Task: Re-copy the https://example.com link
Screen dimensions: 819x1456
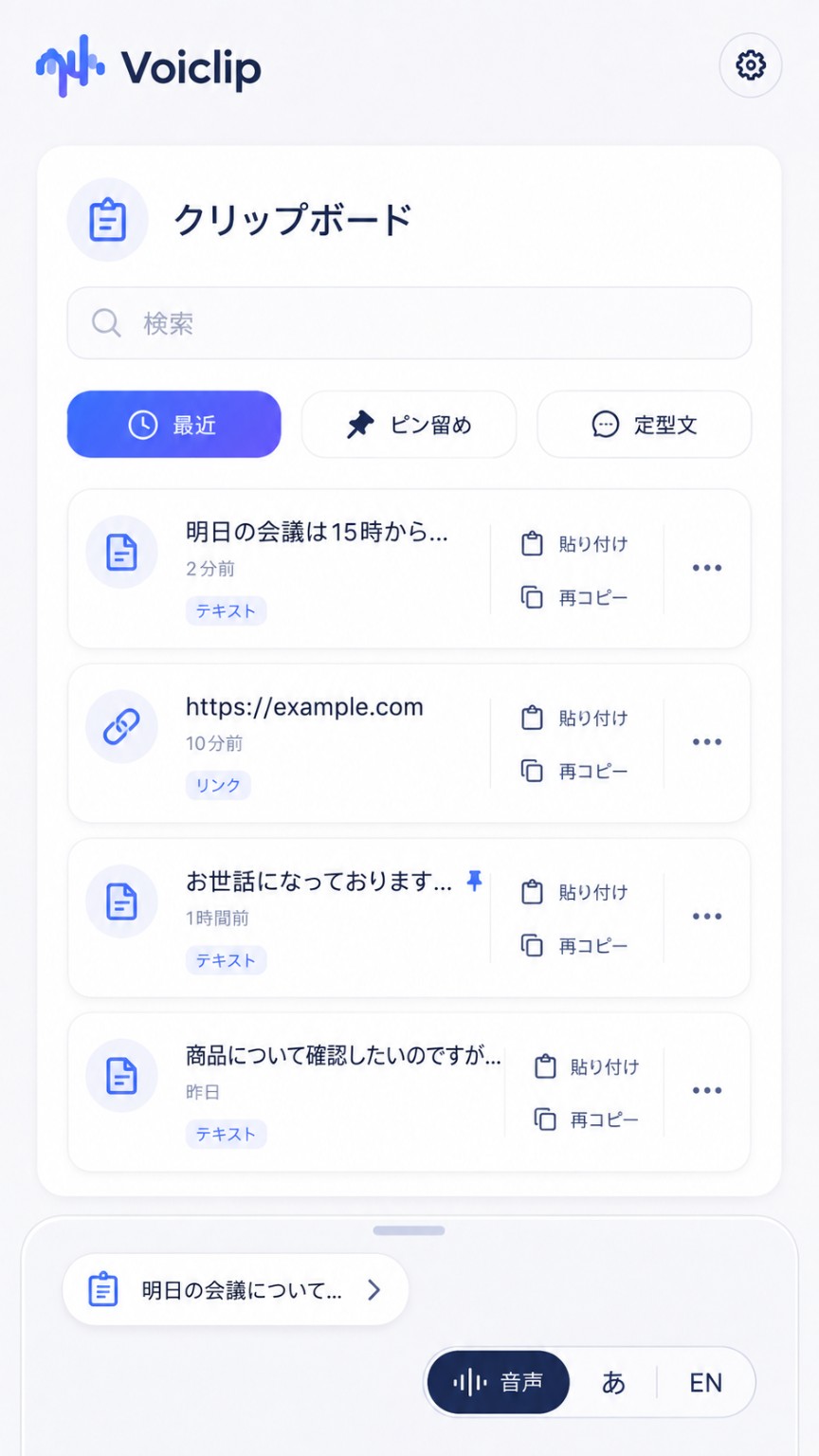Action: tap(574, 771)
